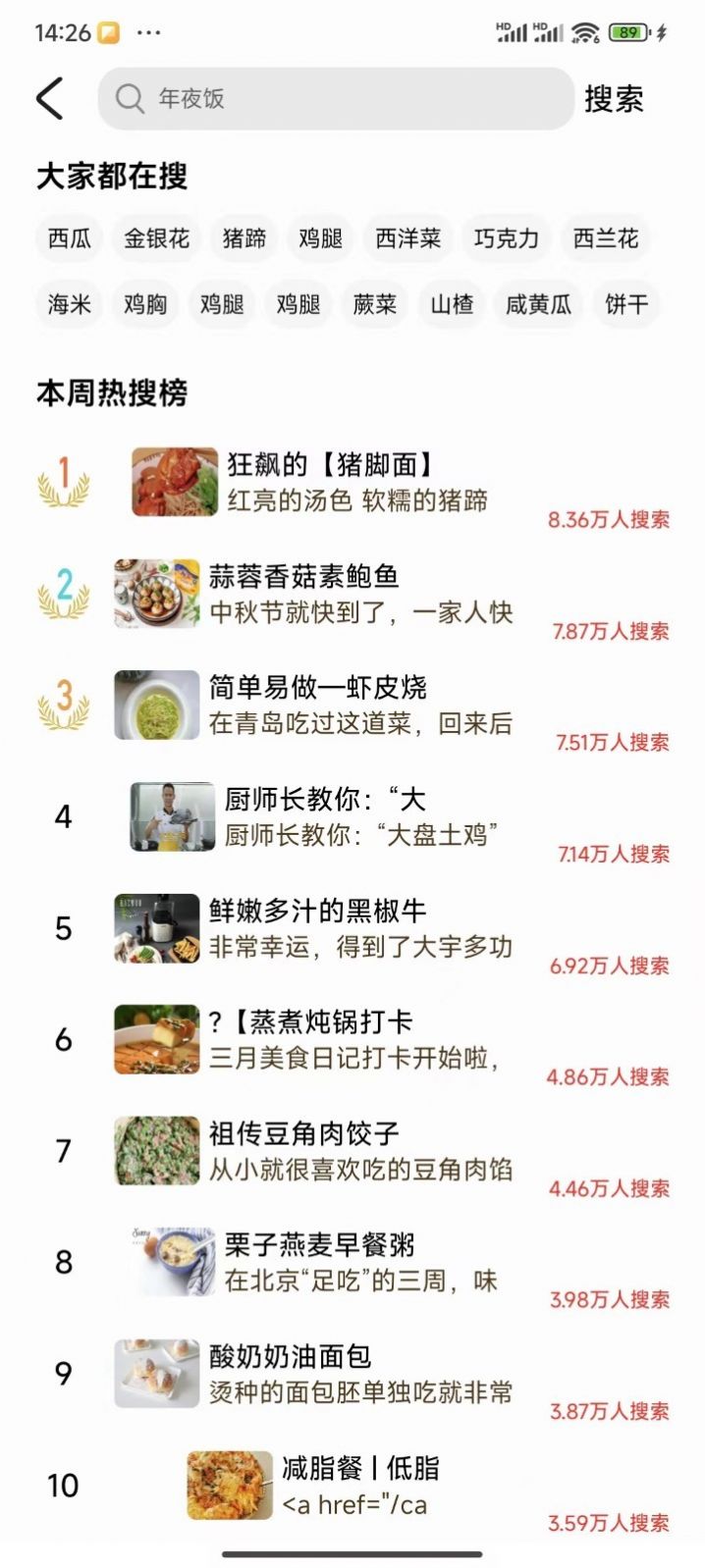Tap the 搜索 button

click(614, 98)
